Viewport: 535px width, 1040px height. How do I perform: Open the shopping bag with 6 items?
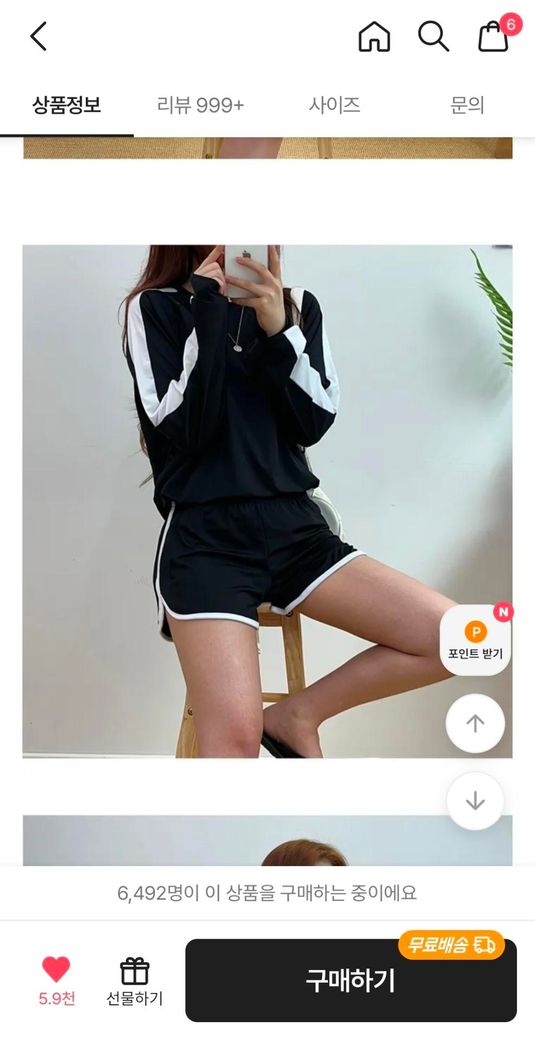pos(495,36)
